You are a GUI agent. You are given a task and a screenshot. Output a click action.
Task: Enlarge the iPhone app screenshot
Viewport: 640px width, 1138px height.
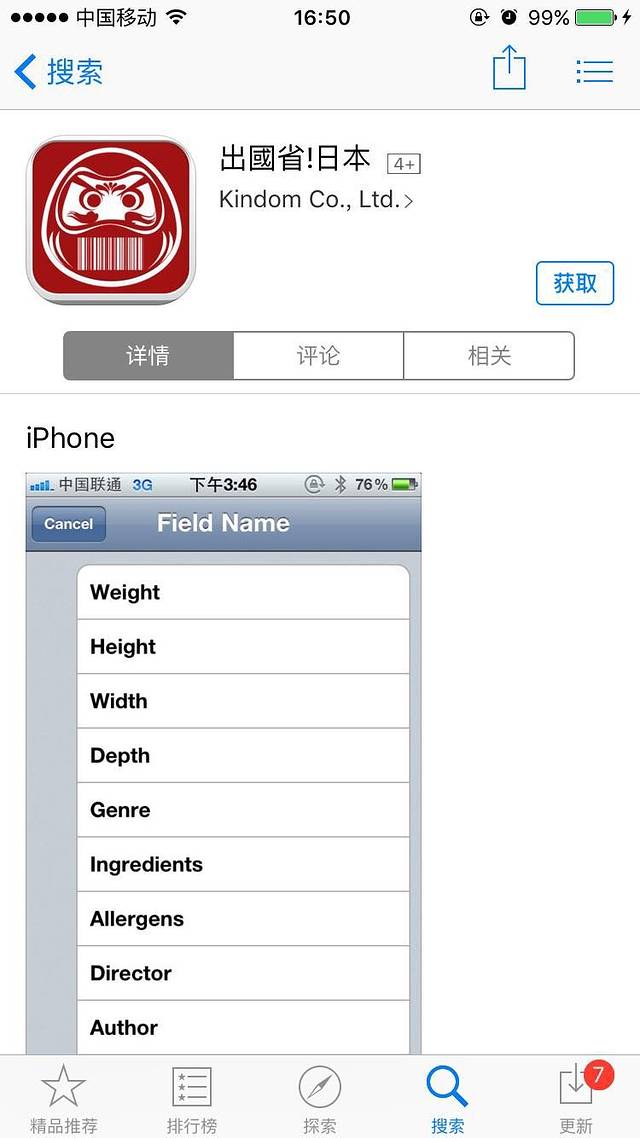point(223,760)
